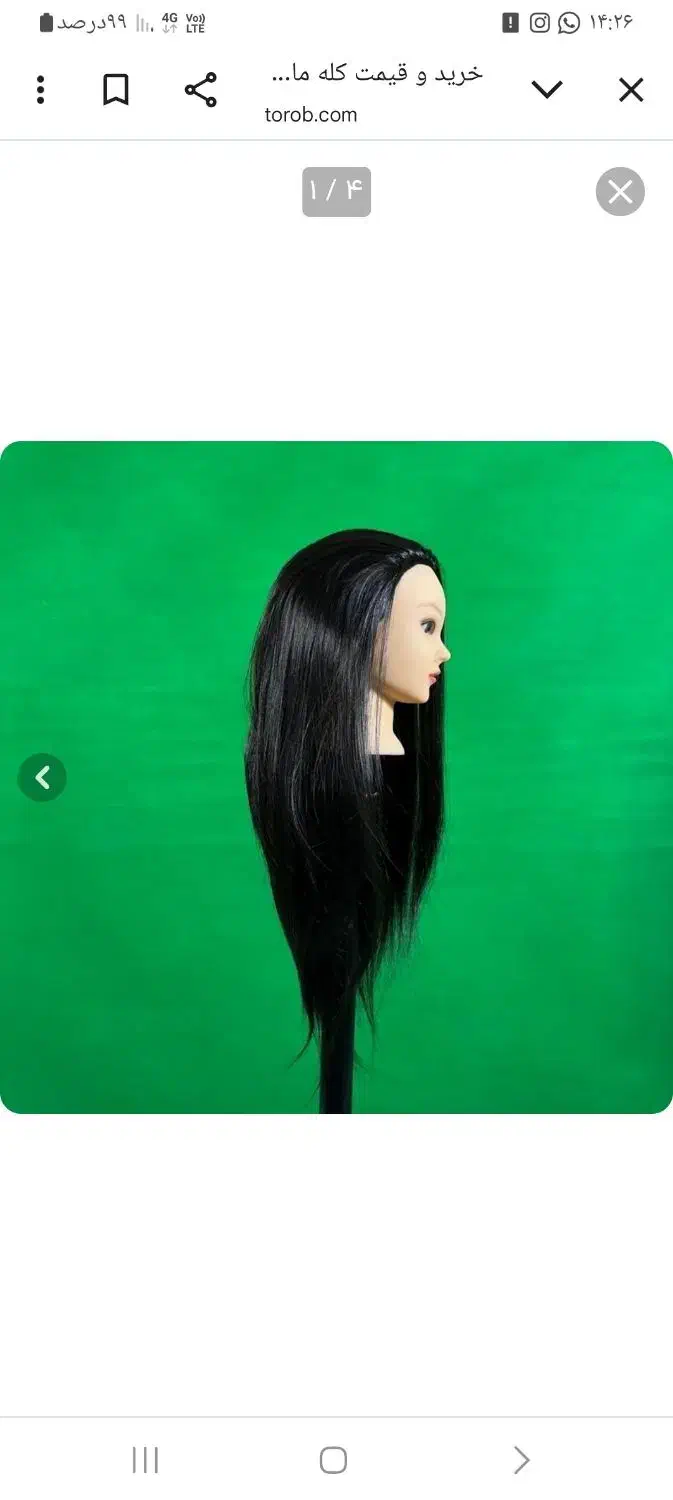
Task: Close the browser tab
Action: (x=631, y=90)
